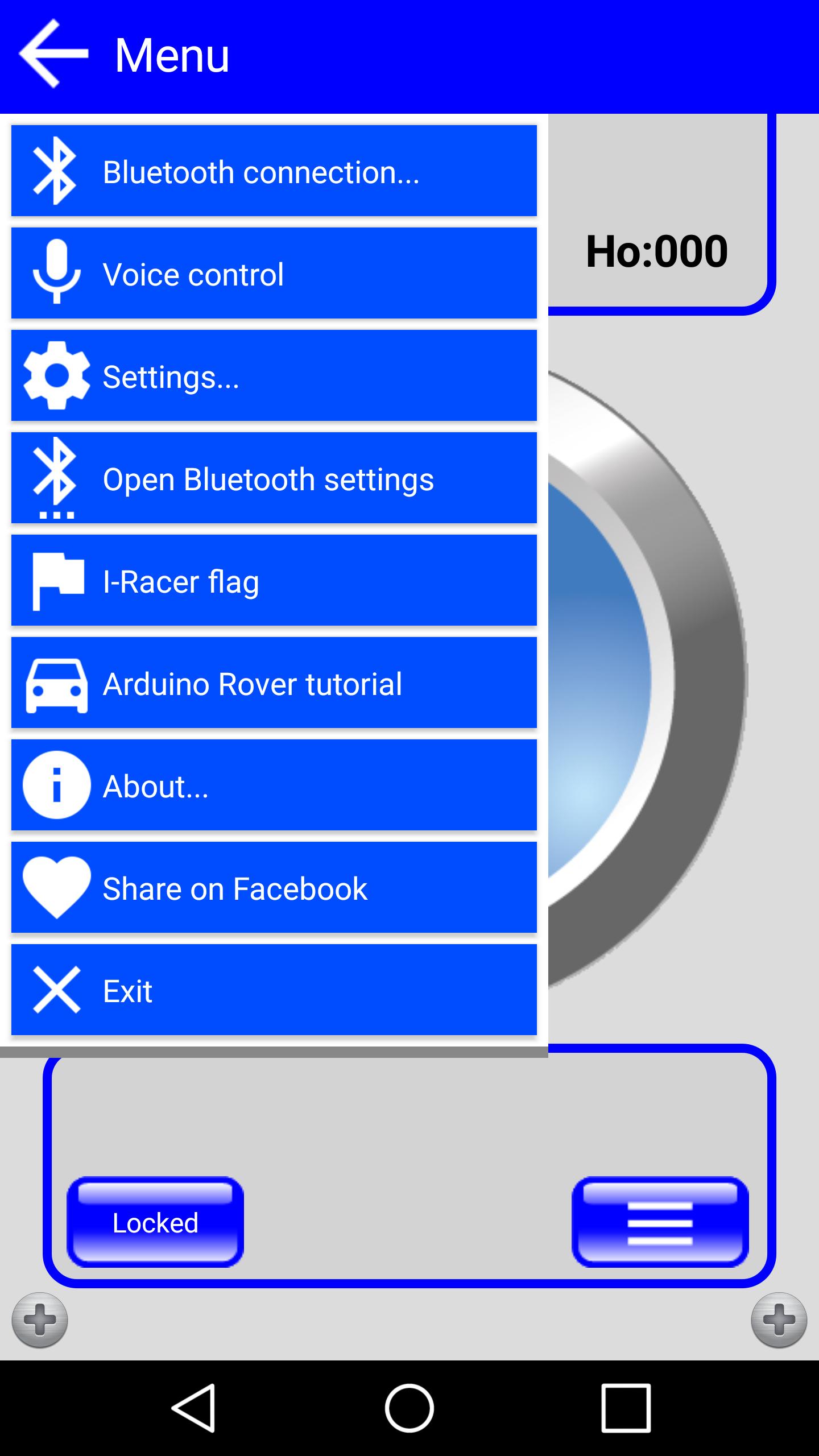Choose Open Bluetooth settings

point(274,478)
